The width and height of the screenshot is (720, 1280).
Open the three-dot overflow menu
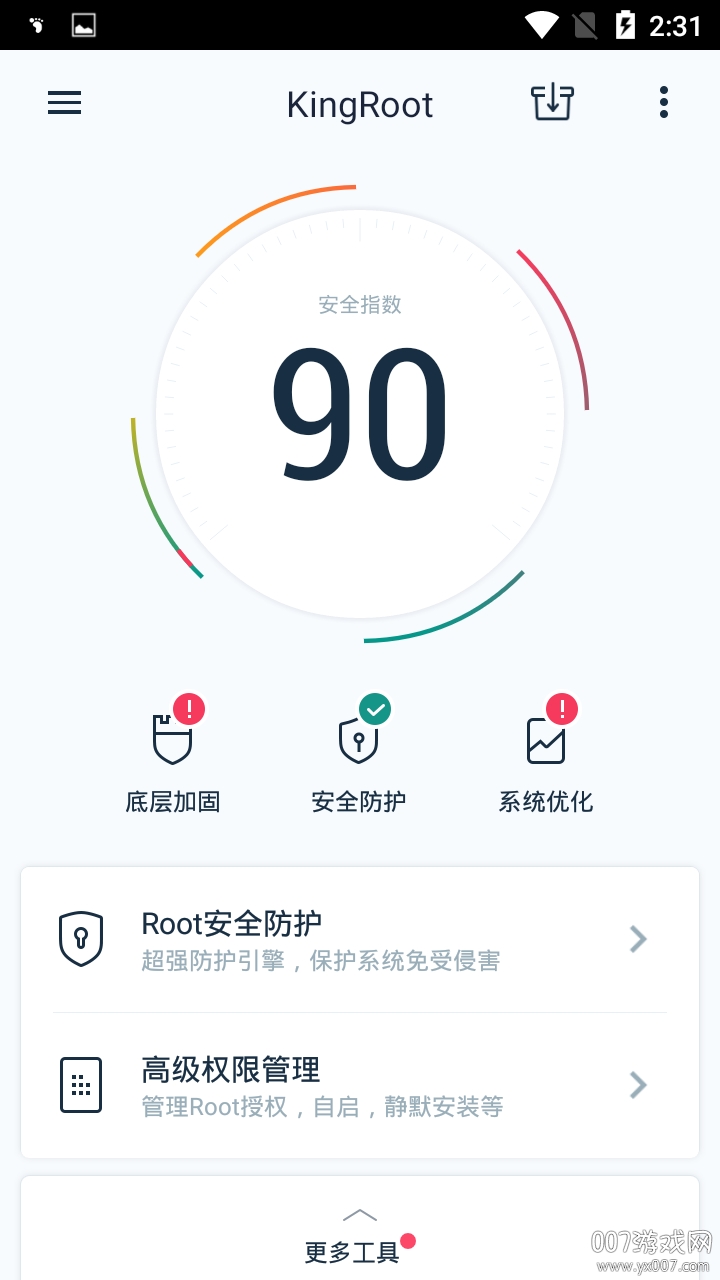pyautogui.click(x=664, y=103)
